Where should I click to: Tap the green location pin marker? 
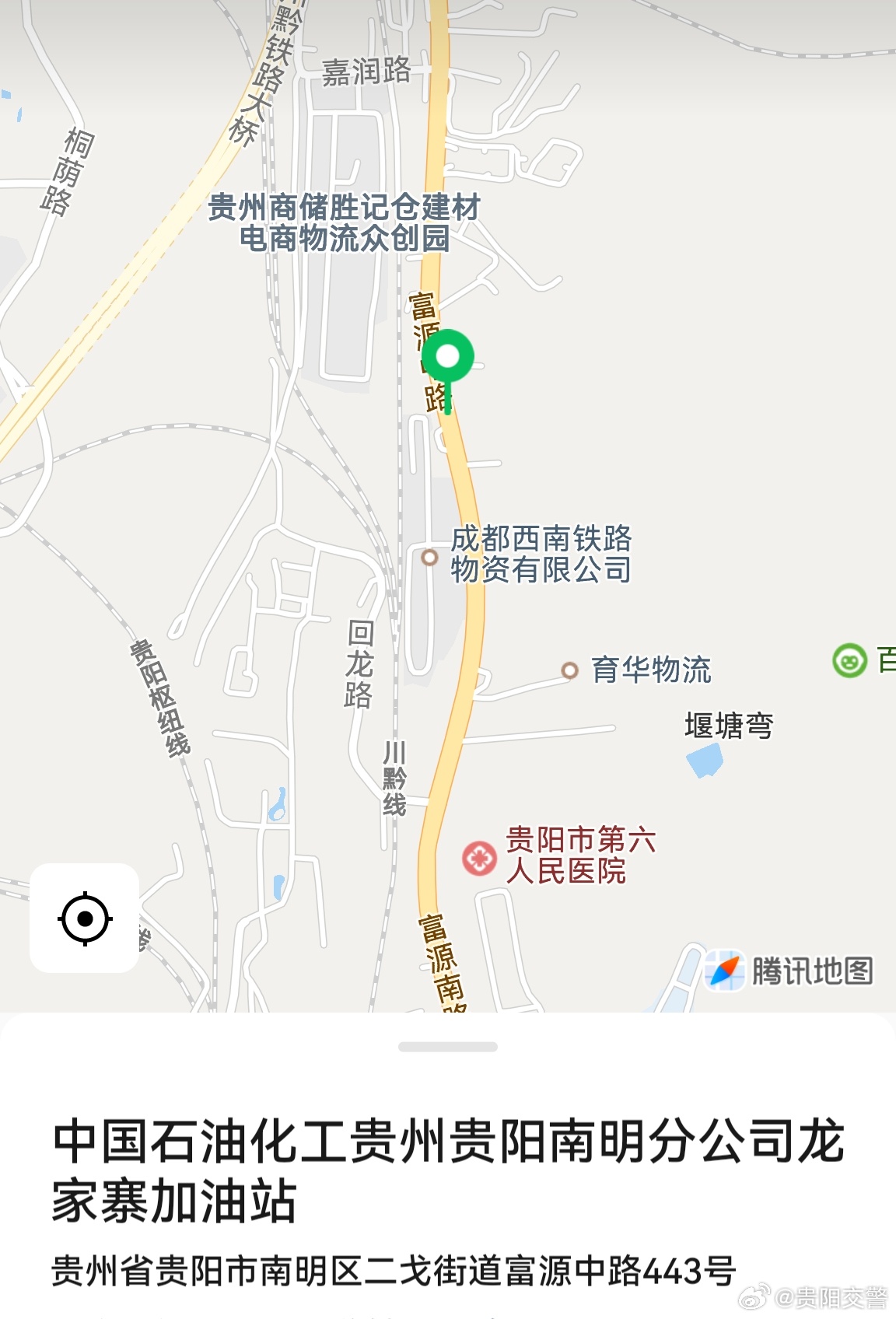point(447,358)
